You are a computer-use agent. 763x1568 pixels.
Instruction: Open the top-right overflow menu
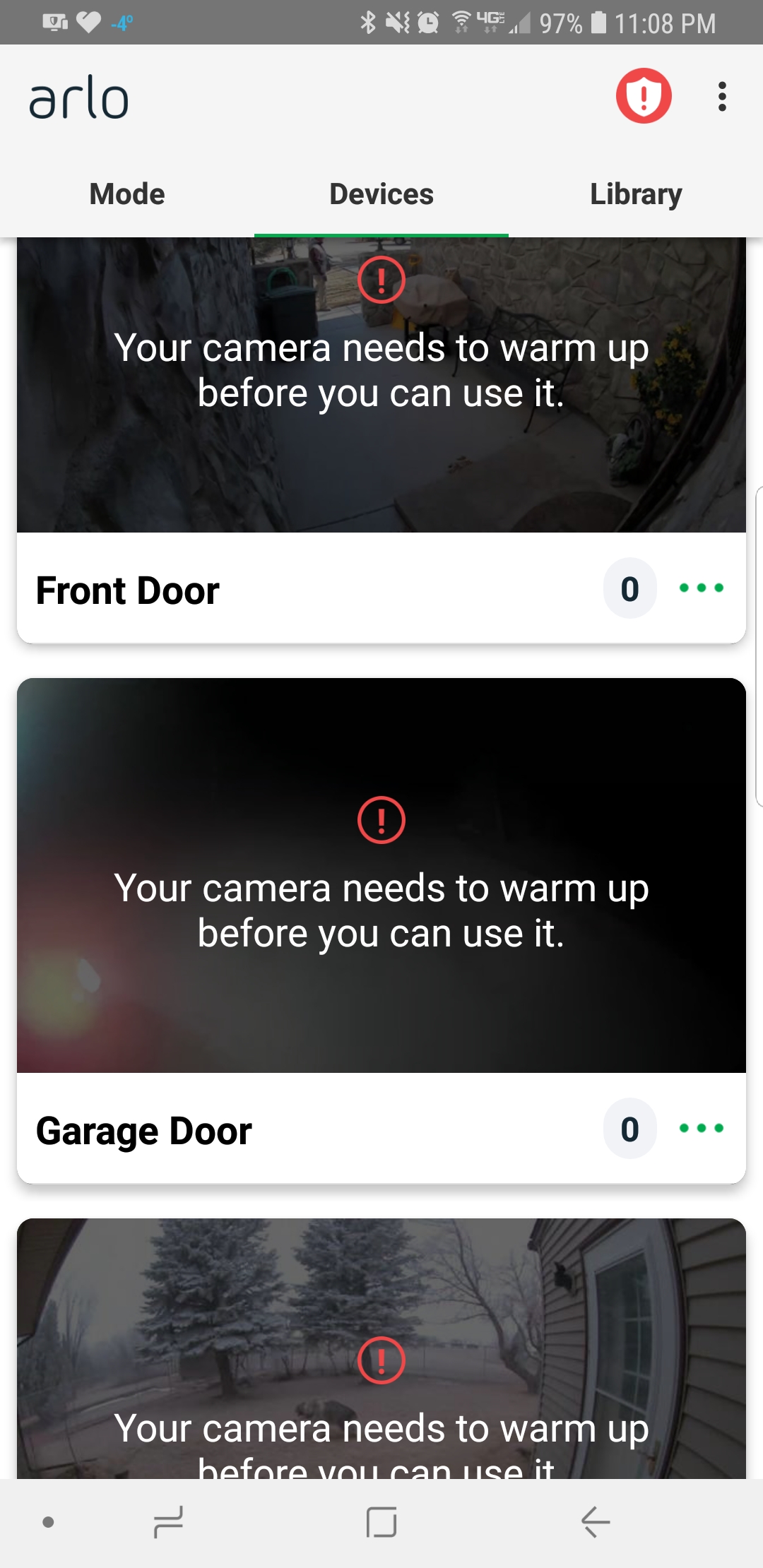[x=721, y=97]
